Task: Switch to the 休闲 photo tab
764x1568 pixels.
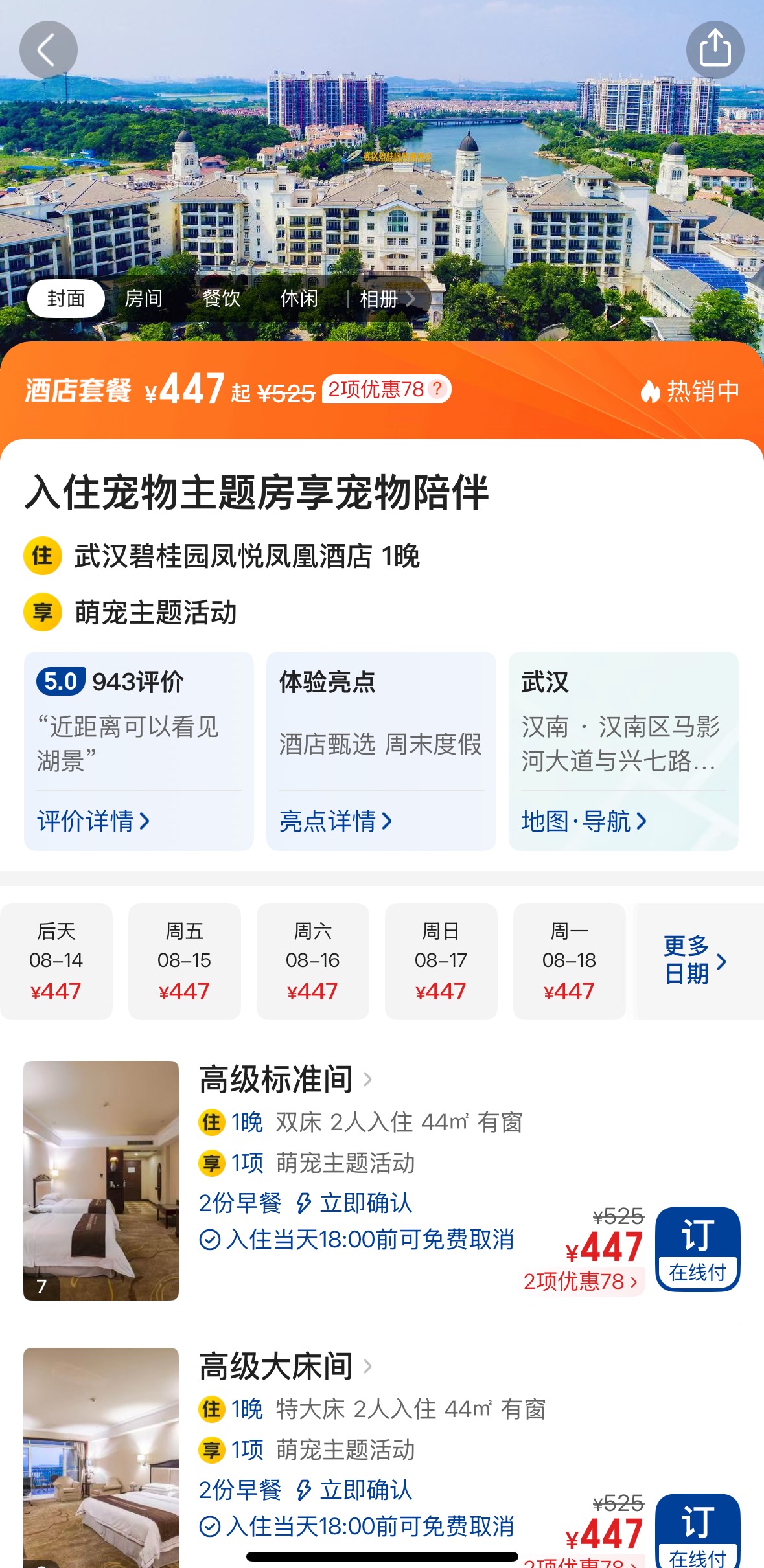Action: (299, 299)
